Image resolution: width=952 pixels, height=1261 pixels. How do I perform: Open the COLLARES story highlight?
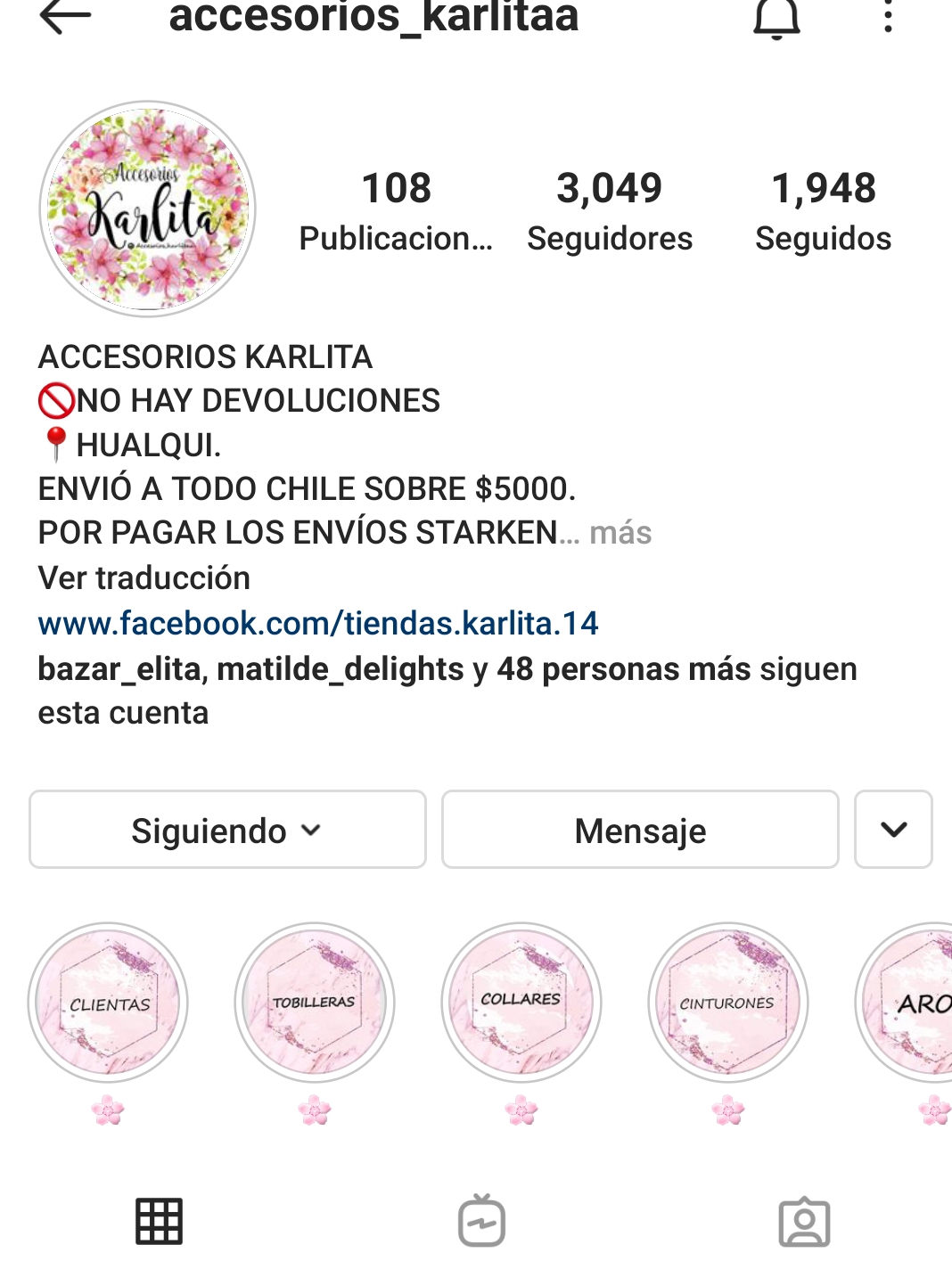[x=521, y=1002]
